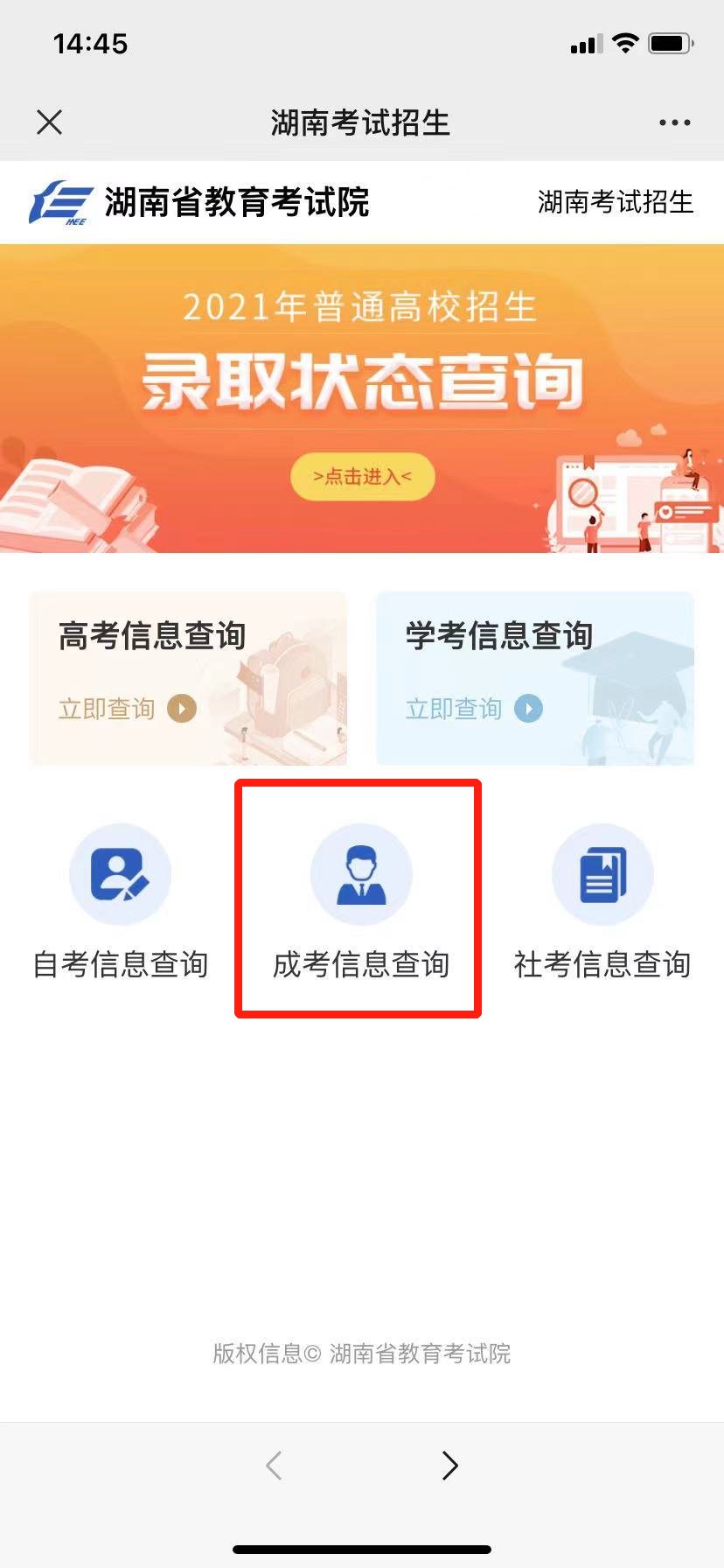724x1568 pixels.
Task: Tap the 点击进入 button on the banner
Action: [x=362, y=477]
